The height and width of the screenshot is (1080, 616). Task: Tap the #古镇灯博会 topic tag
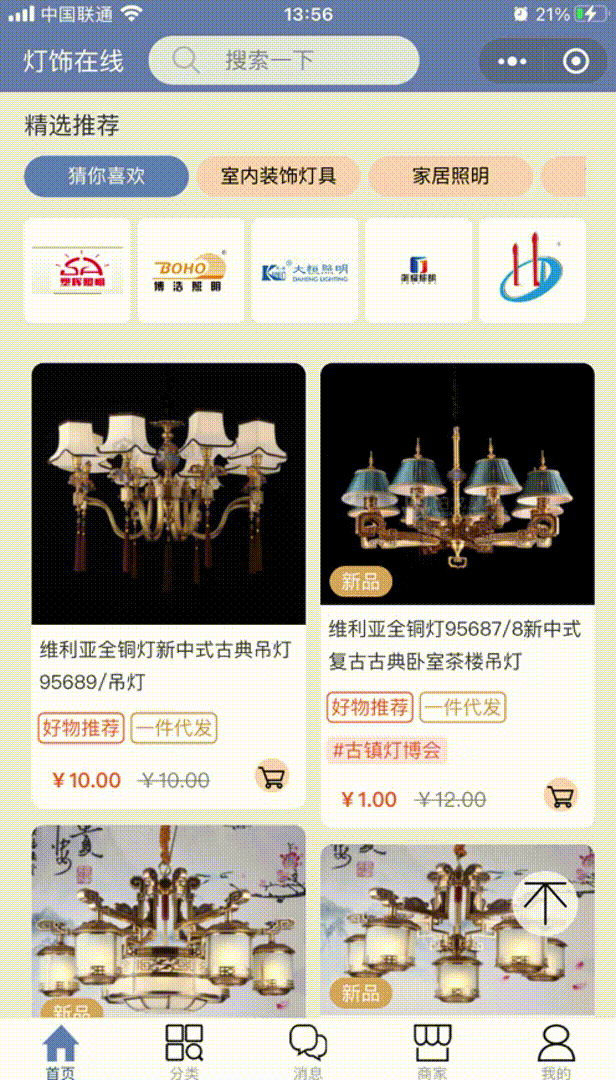click(387, 750)
